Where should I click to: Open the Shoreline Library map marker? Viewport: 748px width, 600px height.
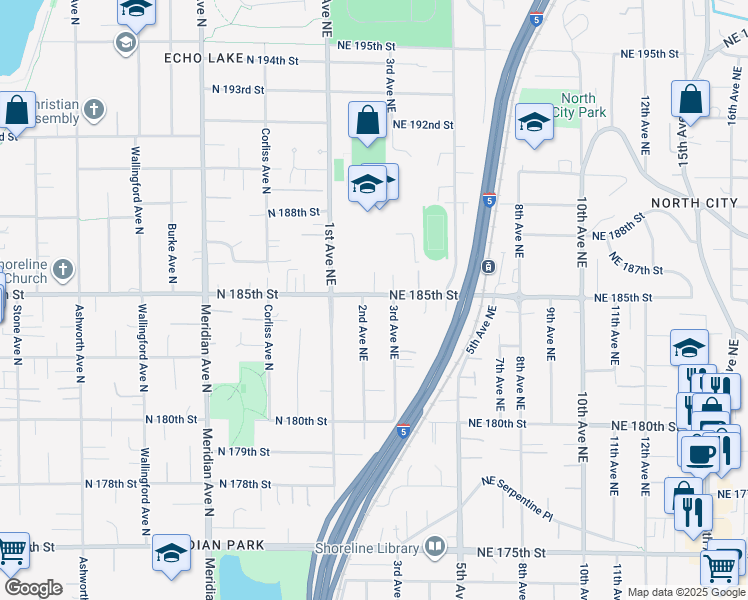click(x=435, y=546)
